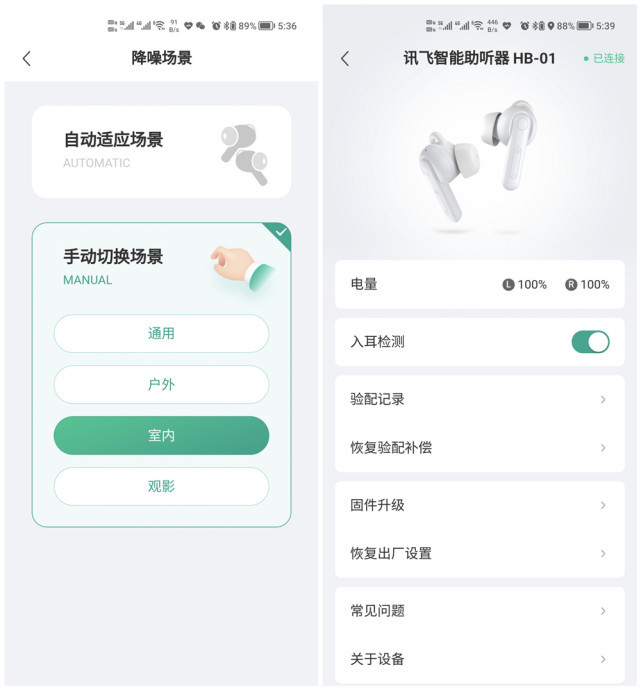641x690 pixels.
Task: Select the 室内 scene option
Action: (x=161, y=436)
